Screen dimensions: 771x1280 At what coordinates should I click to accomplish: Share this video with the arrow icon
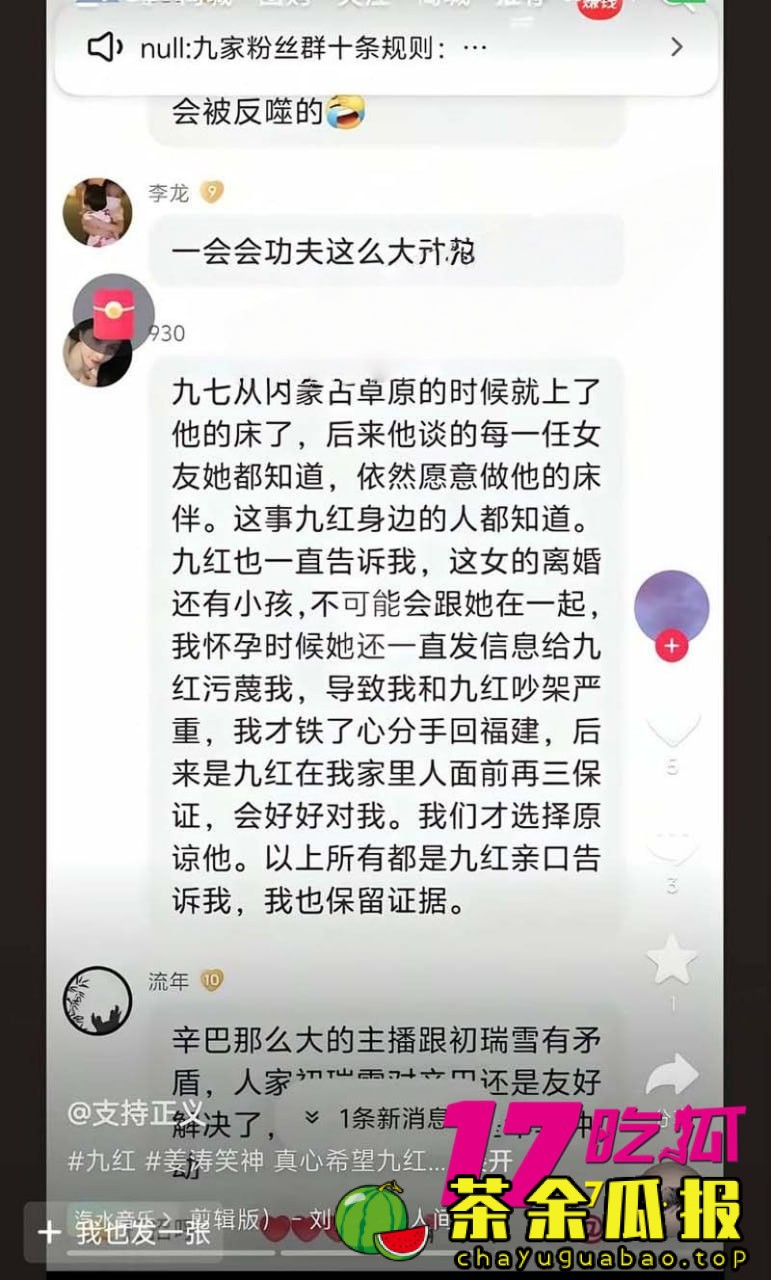[672, 1075]
